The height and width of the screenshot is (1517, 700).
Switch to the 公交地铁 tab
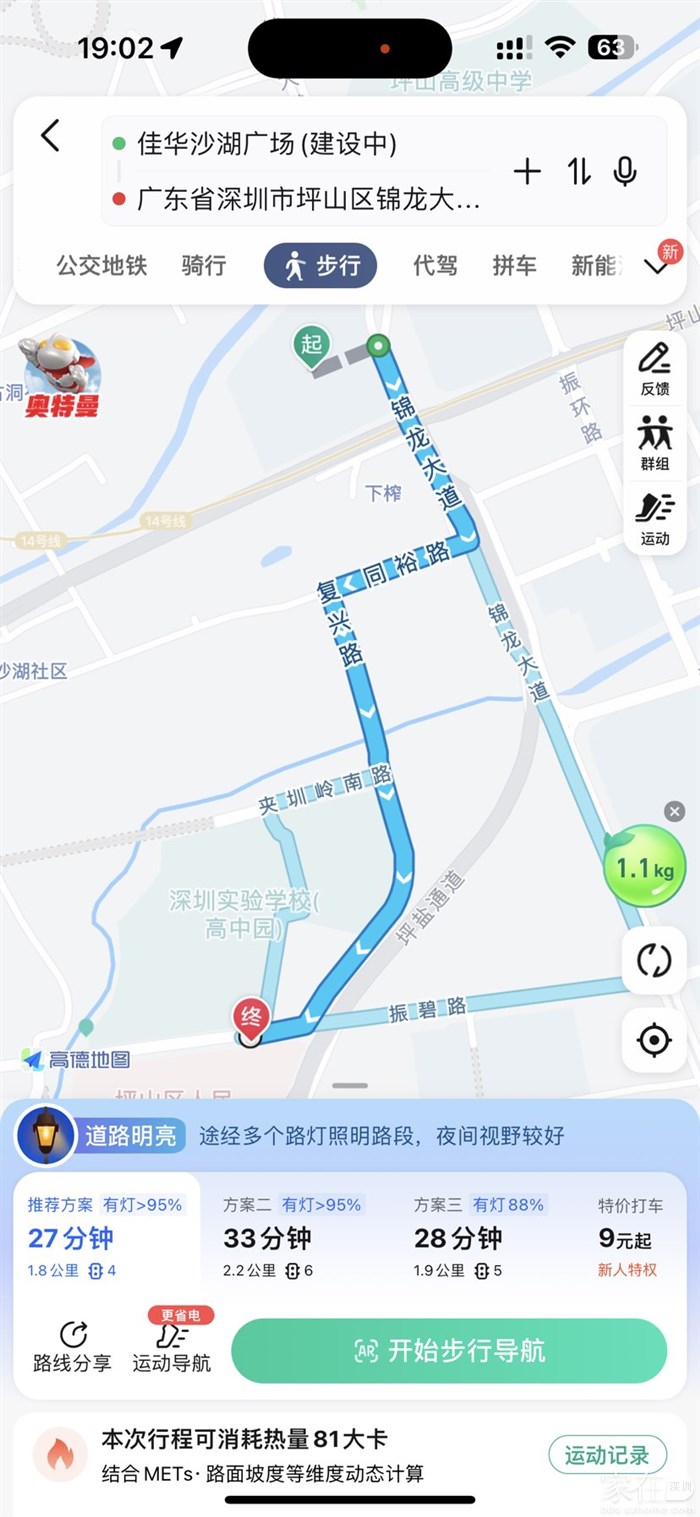point(101,265)
